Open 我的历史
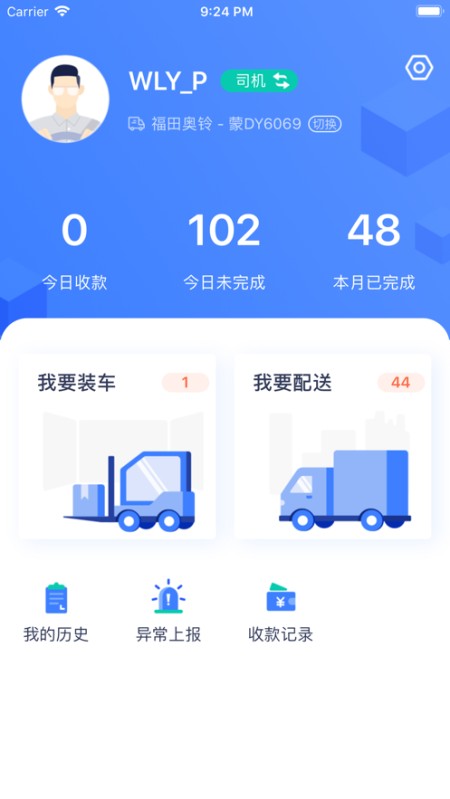 click(x=56, y=612)
